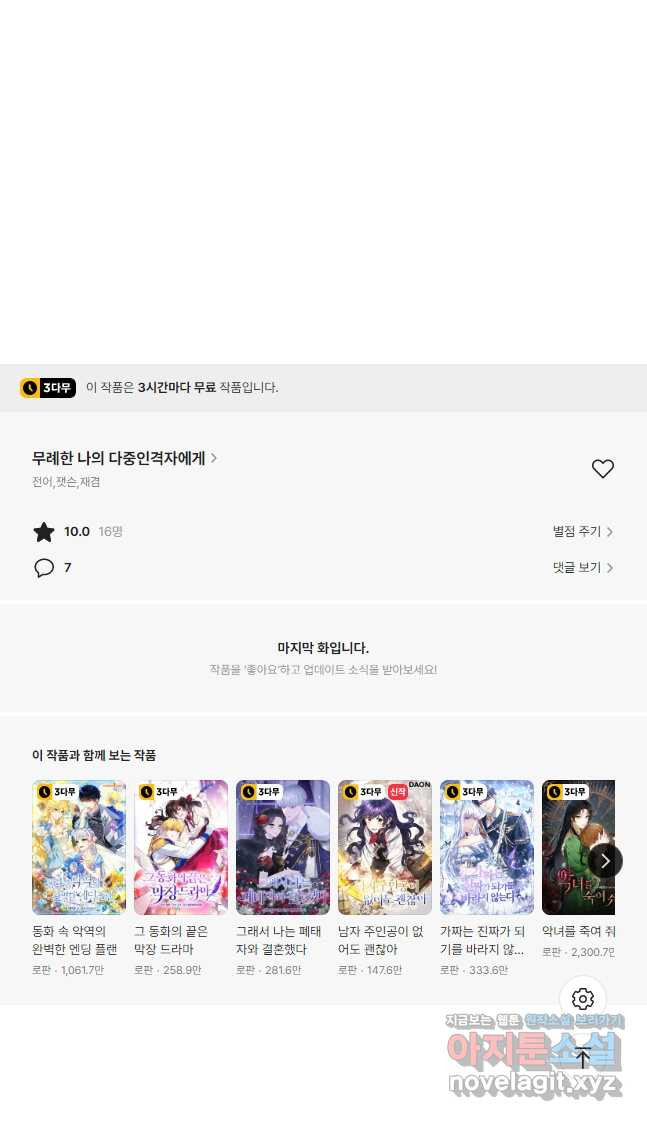
Task: Open 별점 주기 to rate this work
Action: click(582, 532)
